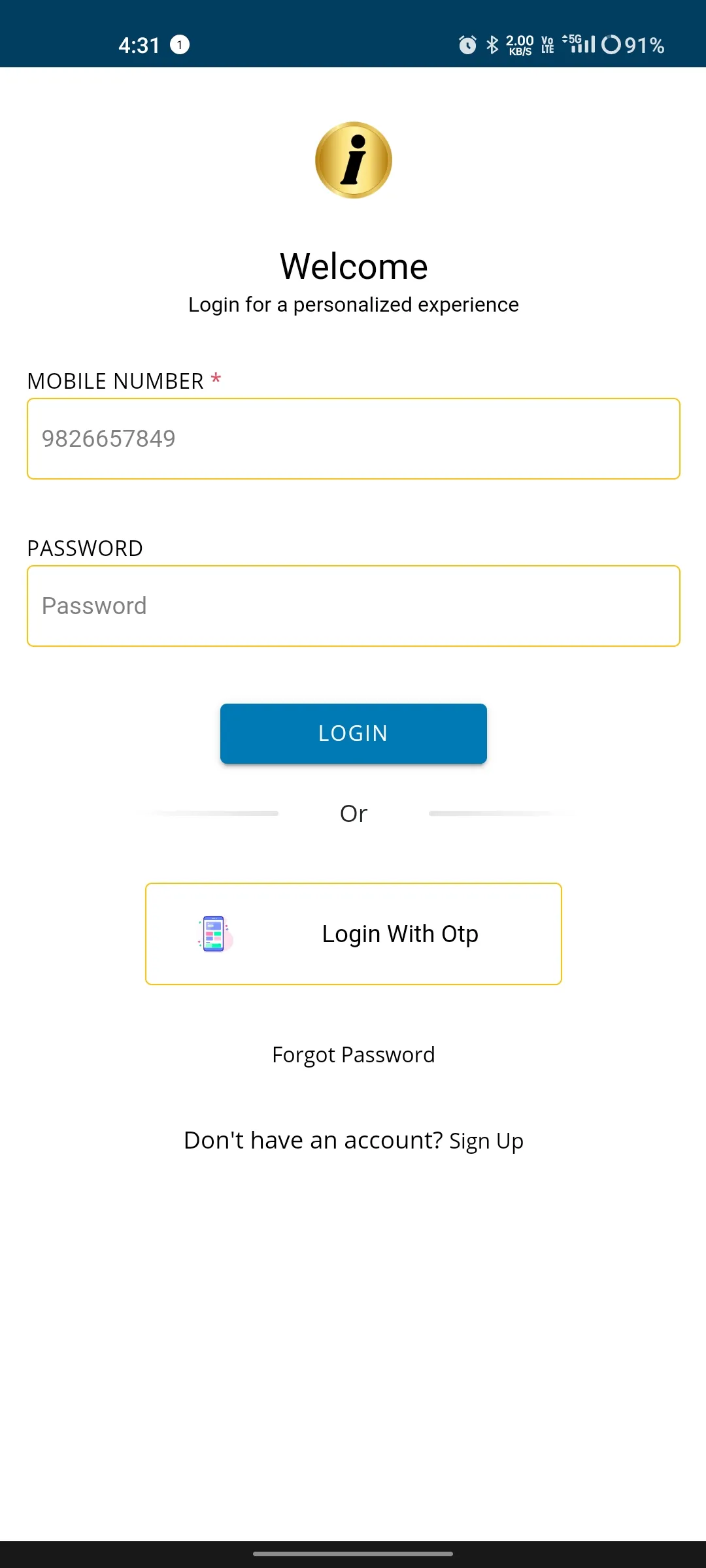
Task: Tap the Bluetooth icon in the status bar
Action: click(x=492, y=45)
